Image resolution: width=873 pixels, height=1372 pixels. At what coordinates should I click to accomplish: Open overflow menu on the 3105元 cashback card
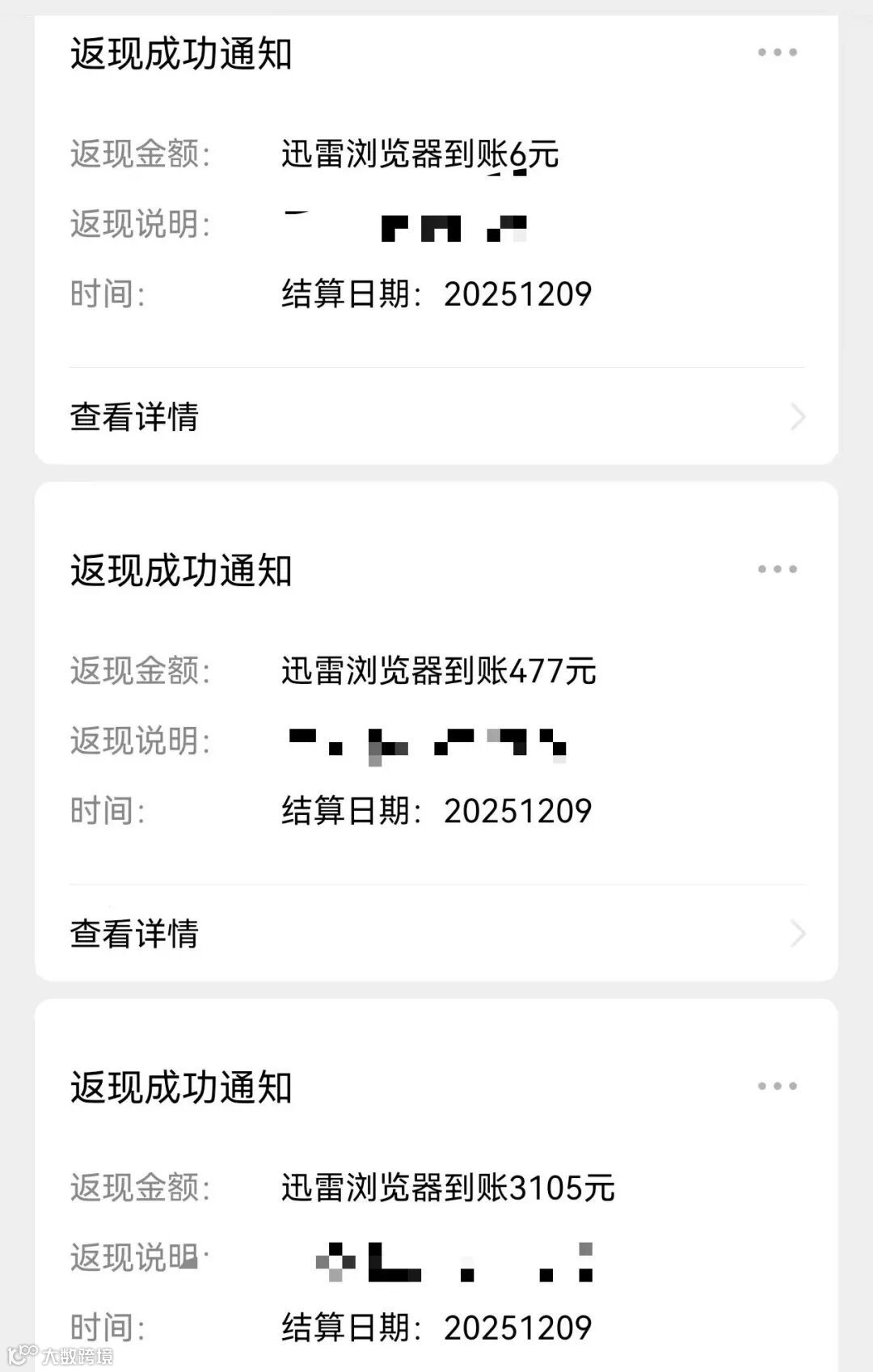coord(777,1086)
